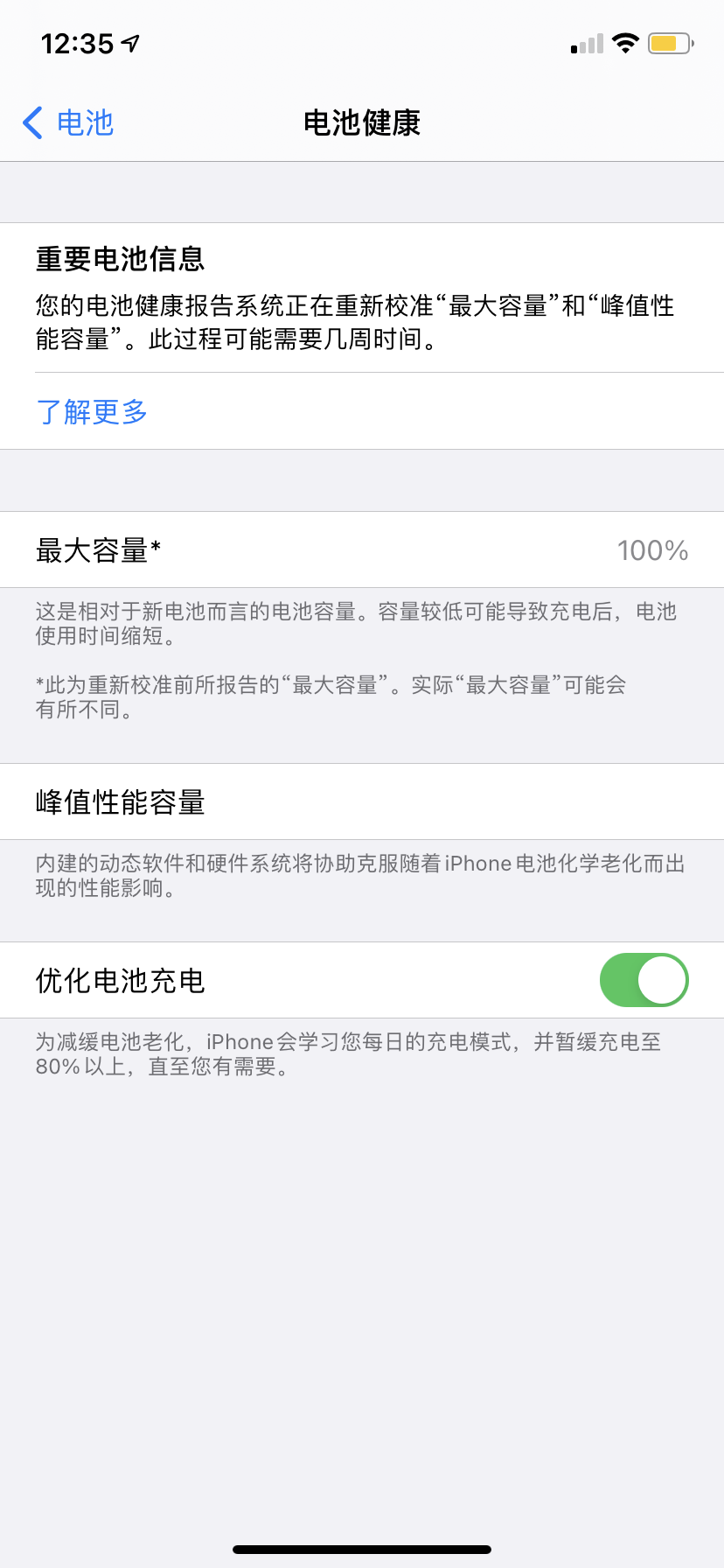
Task: Go back to the 电池 settings page
Action: [68, 123]
